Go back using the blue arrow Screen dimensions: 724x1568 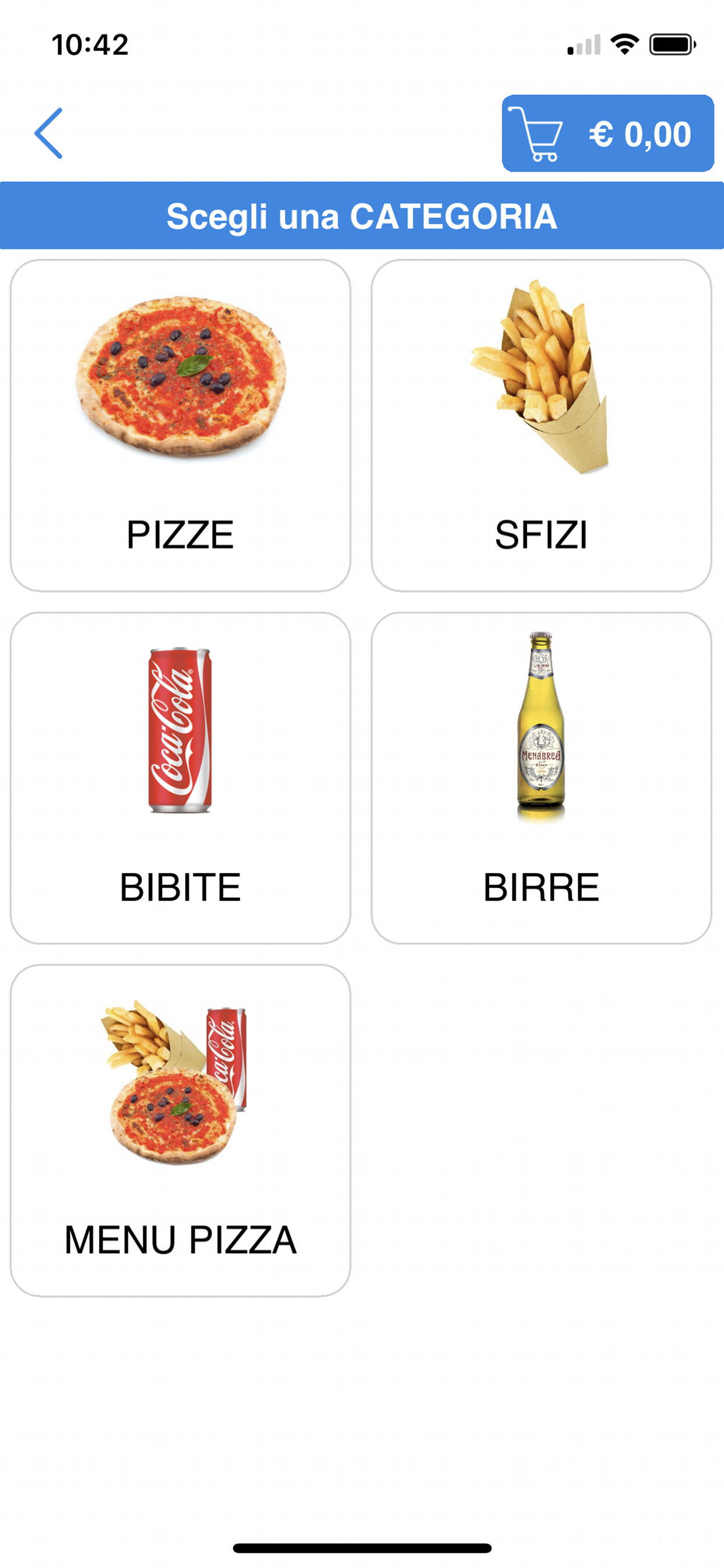(48, 134)
